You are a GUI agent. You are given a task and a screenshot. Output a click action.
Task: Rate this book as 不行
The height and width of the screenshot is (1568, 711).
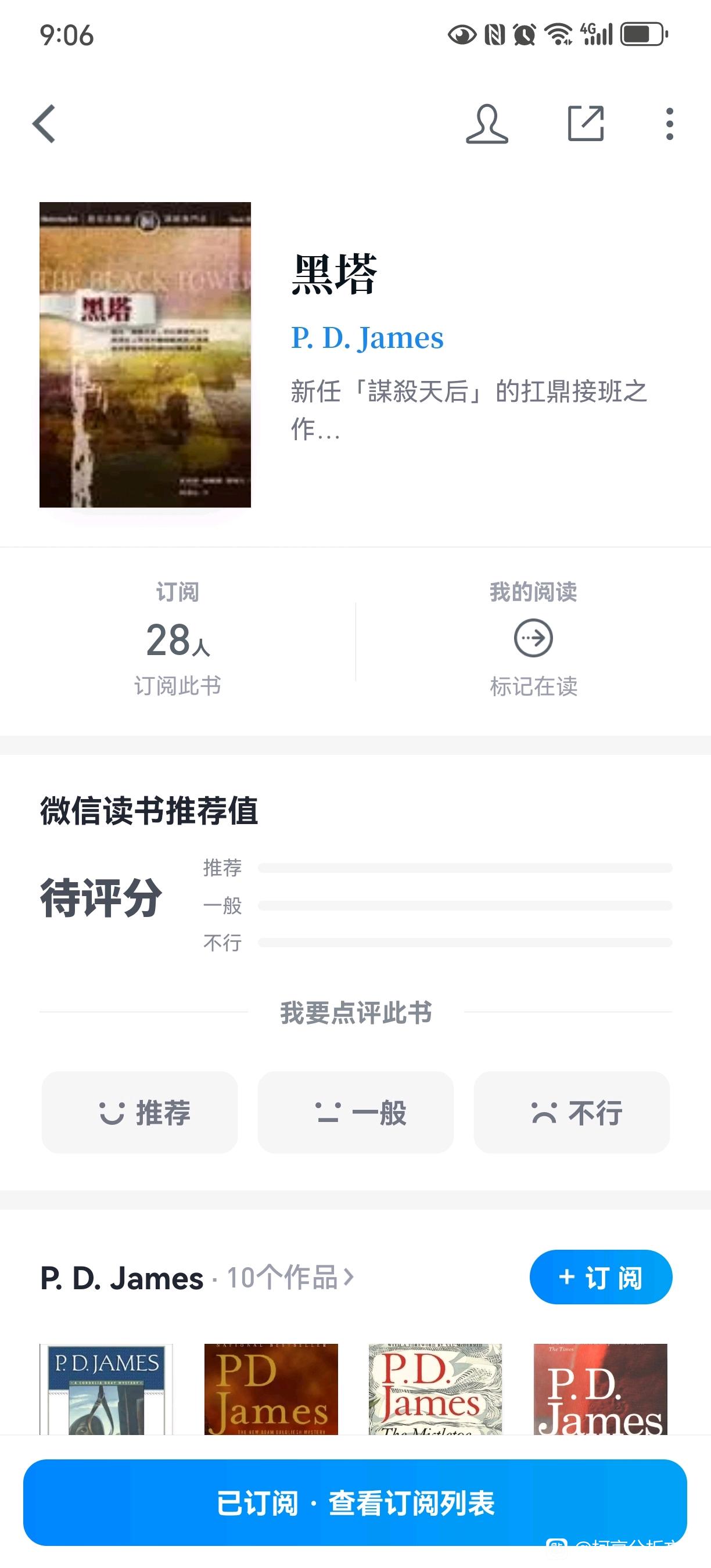click(572, 1112)
